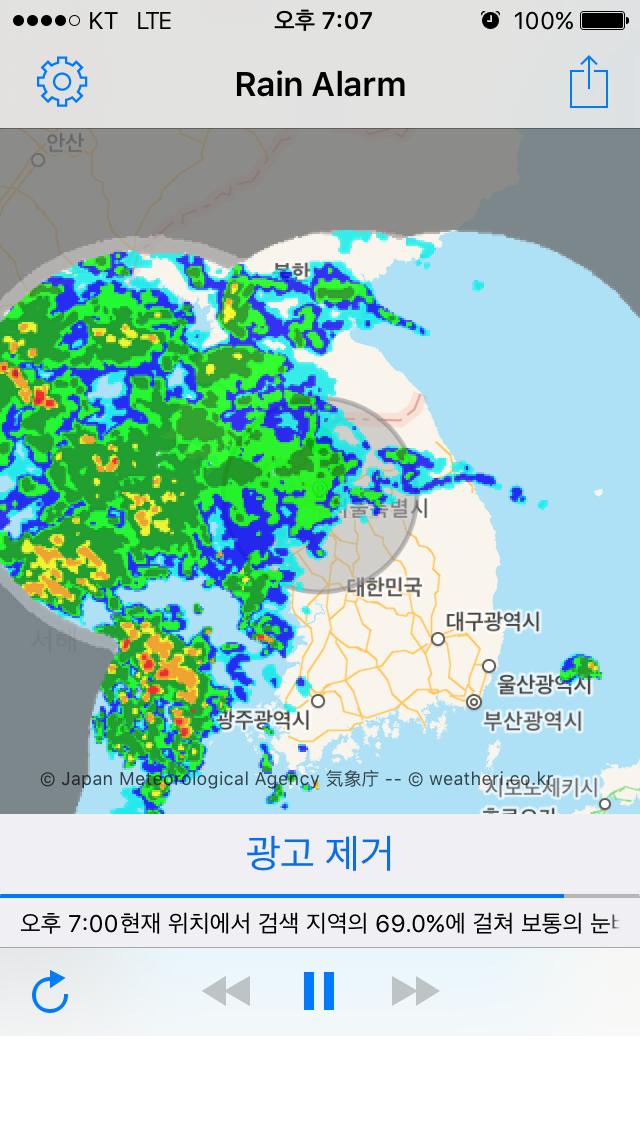Screen dimensions: 640x1136
Task: Open the settings gear
Action: (62, 81)
